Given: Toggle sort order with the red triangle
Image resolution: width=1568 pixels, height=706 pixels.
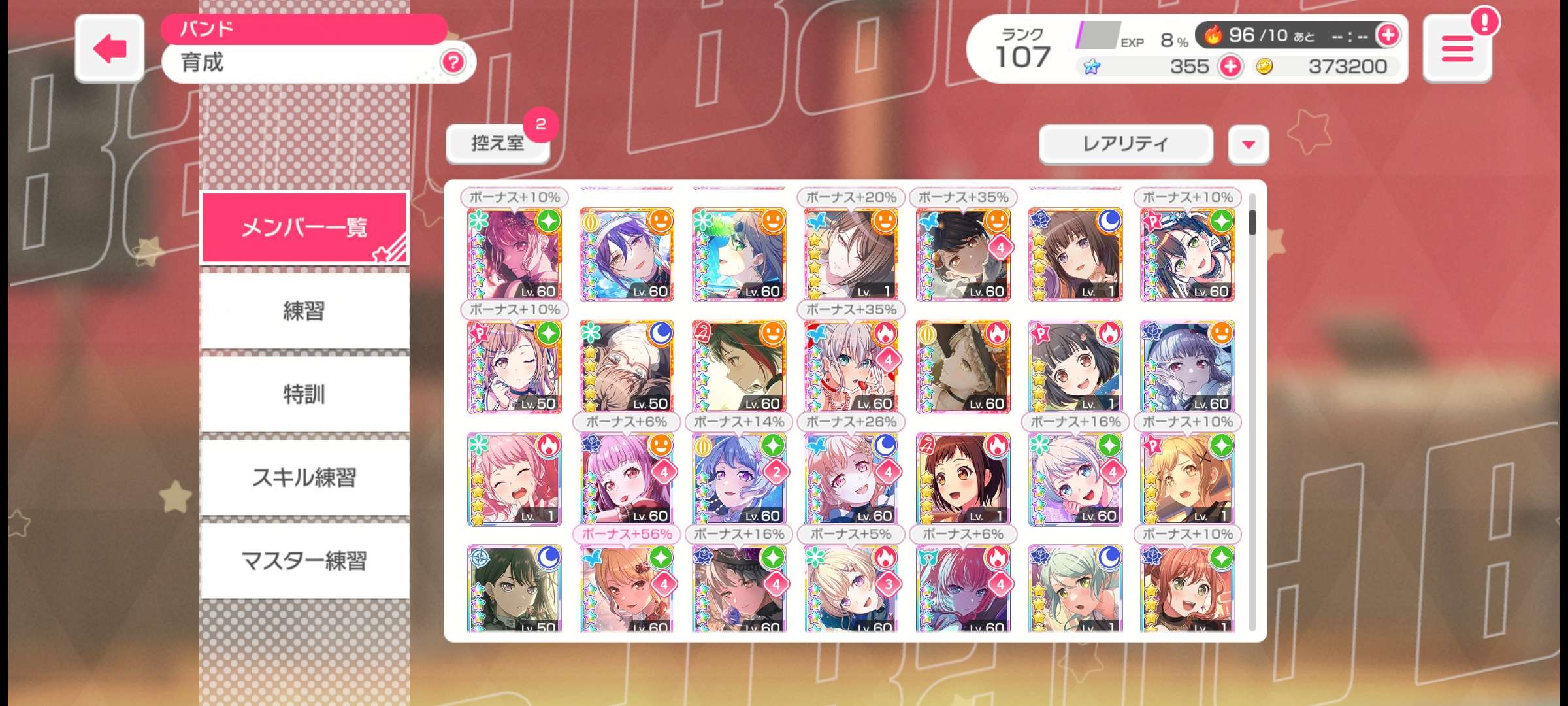Looking at the screenshot, I should [x=1248, y=144].
